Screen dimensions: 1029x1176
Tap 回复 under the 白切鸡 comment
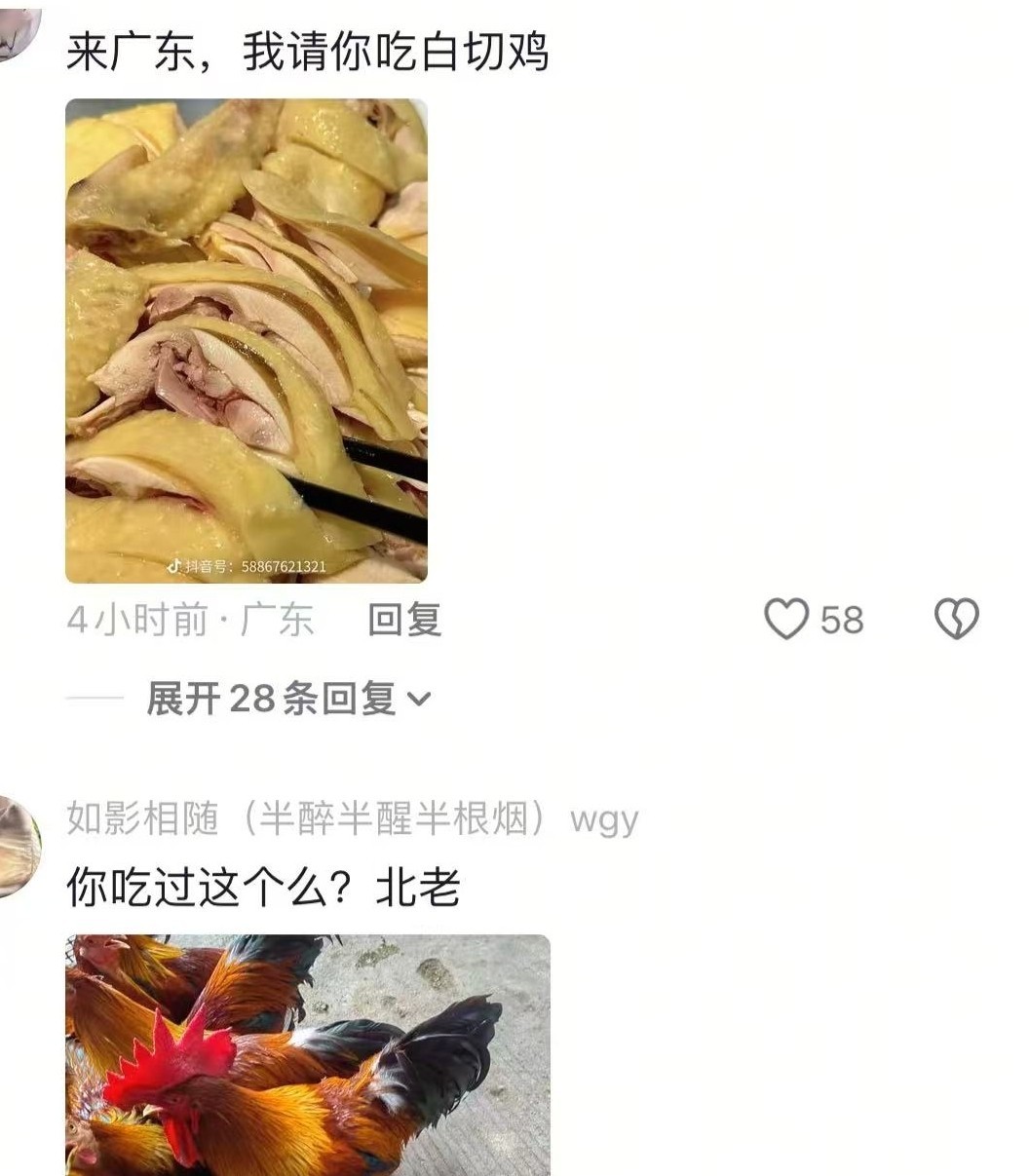click(404, 620)
